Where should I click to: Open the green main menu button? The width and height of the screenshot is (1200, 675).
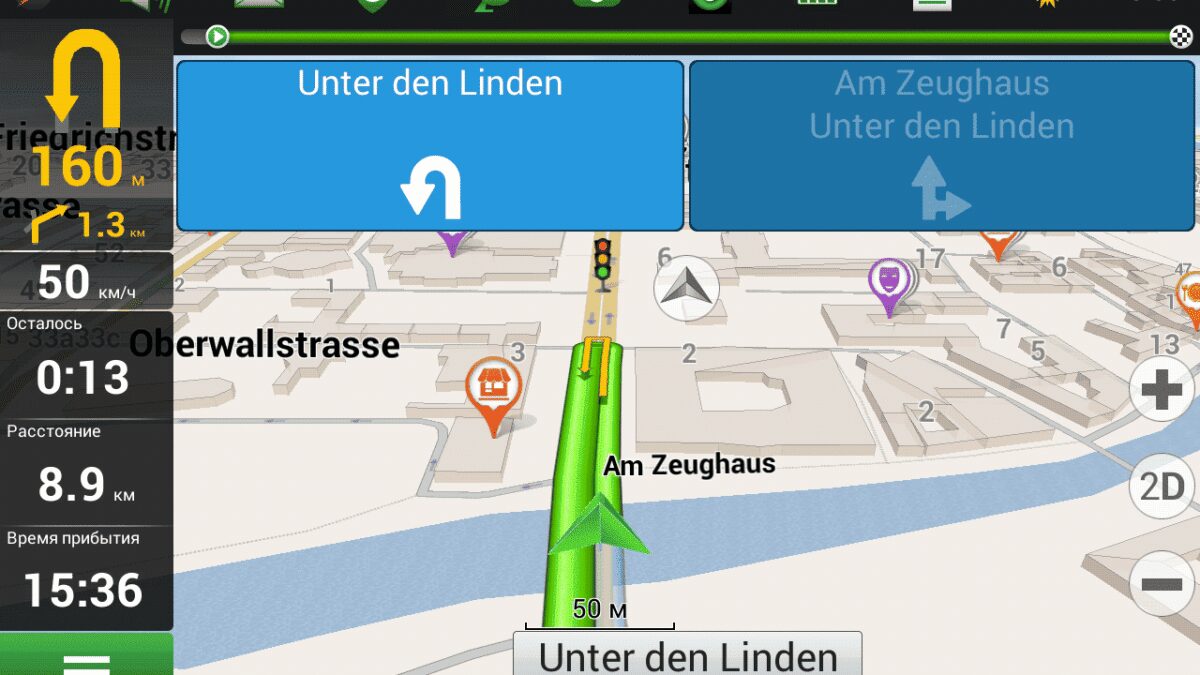86,655
